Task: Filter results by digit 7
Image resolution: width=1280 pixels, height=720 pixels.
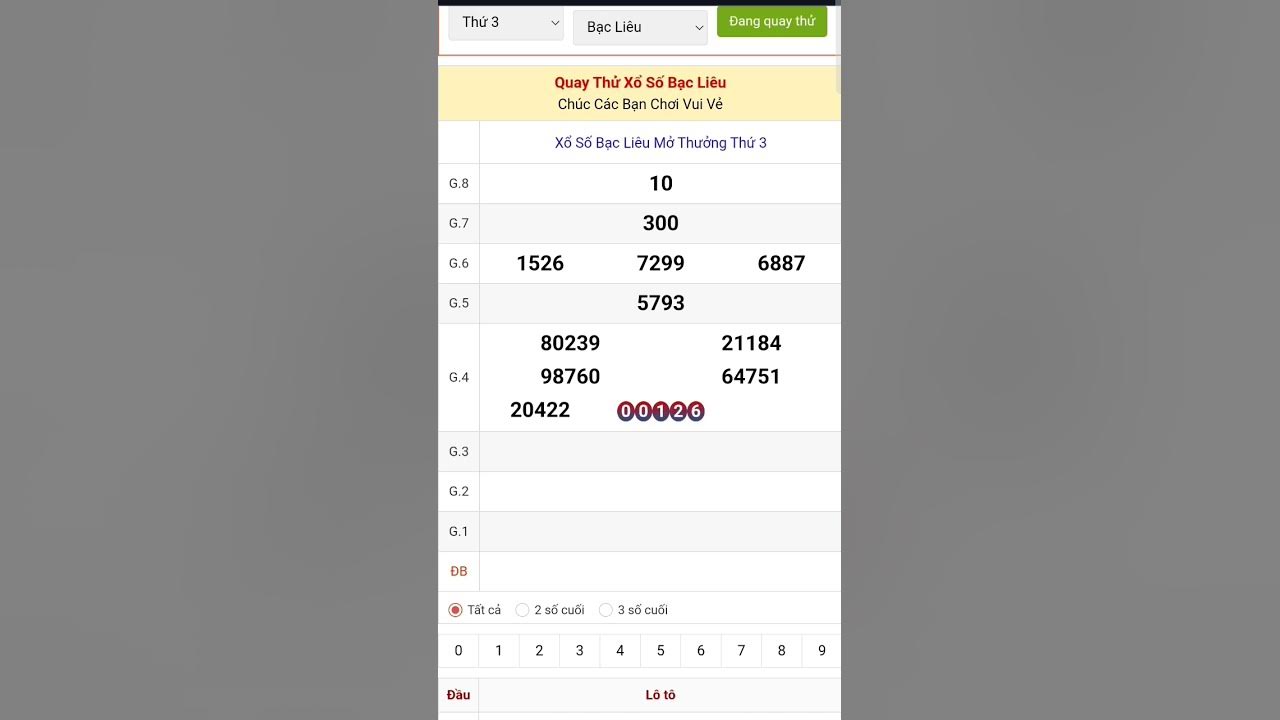Action: [x=741, y=650]
